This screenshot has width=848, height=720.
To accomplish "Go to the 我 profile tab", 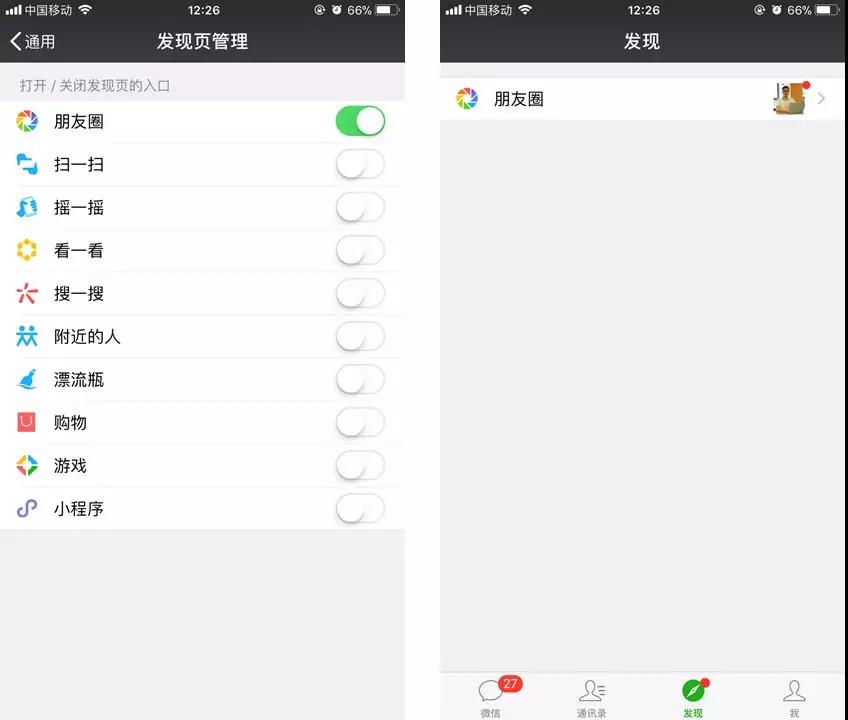I will 794,697.
